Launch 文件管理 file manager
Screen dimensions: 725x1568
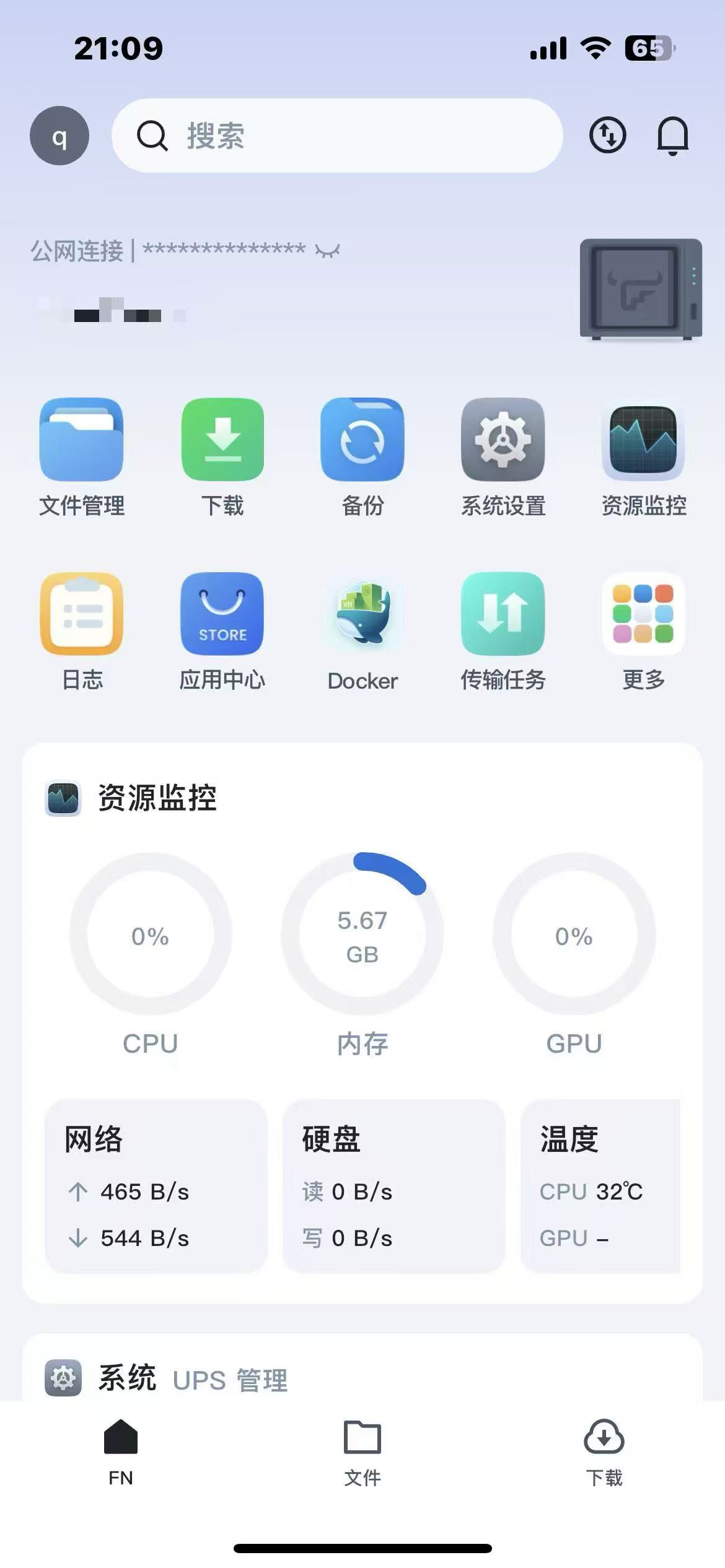pyautogui.click(x=82, y=440)
